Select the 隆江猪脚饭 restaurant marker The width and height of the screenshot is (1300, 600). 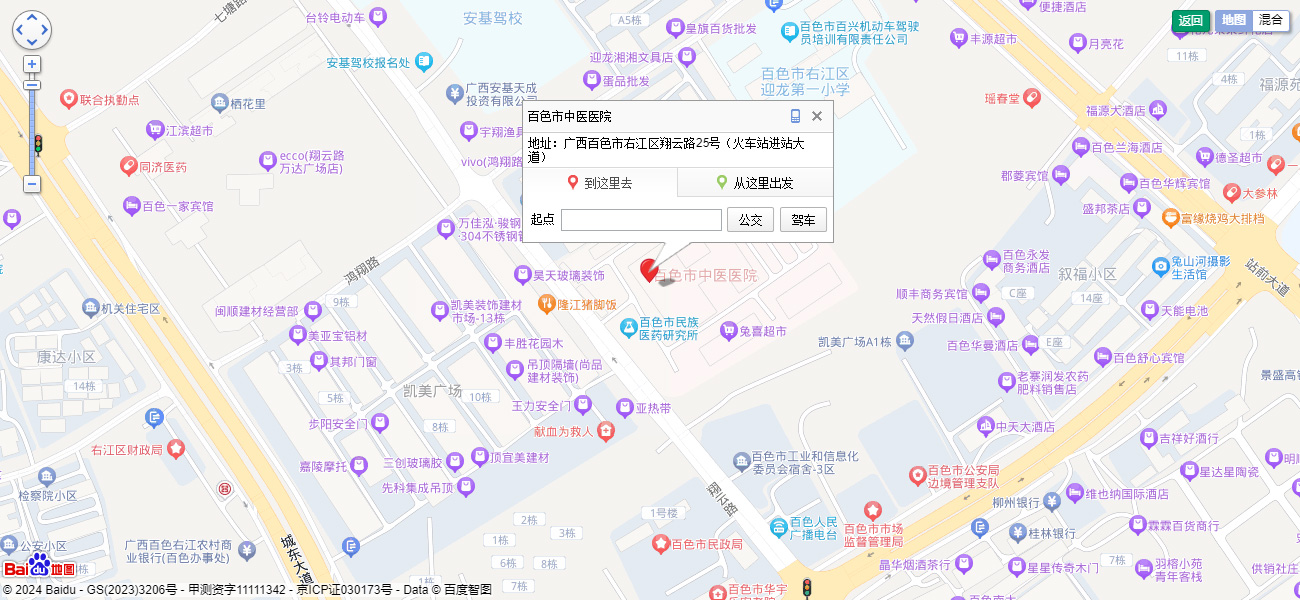click(547, 303)
